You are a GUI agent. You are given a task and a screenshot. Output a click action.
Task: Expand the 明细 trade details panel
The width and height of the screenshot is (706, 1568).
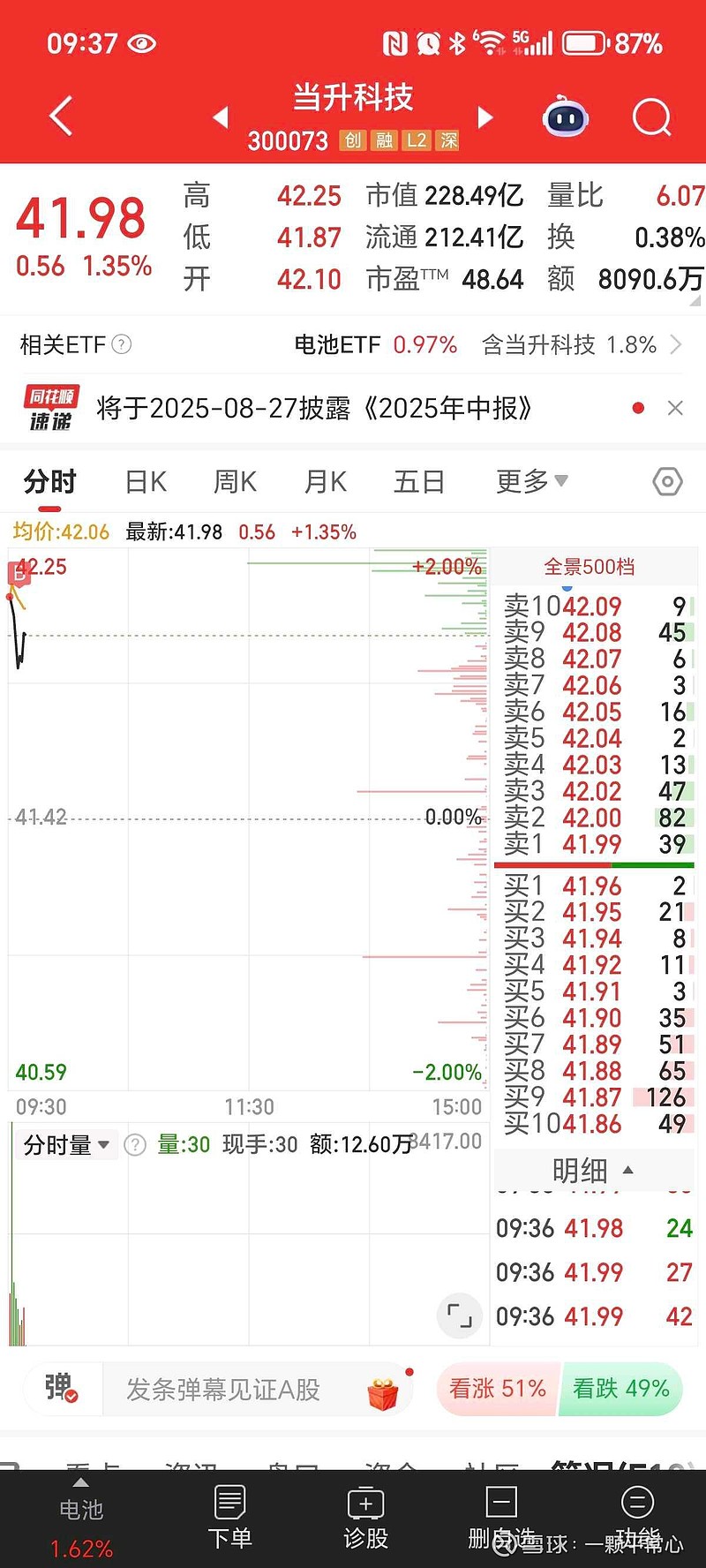click(x=592, y=1171)
